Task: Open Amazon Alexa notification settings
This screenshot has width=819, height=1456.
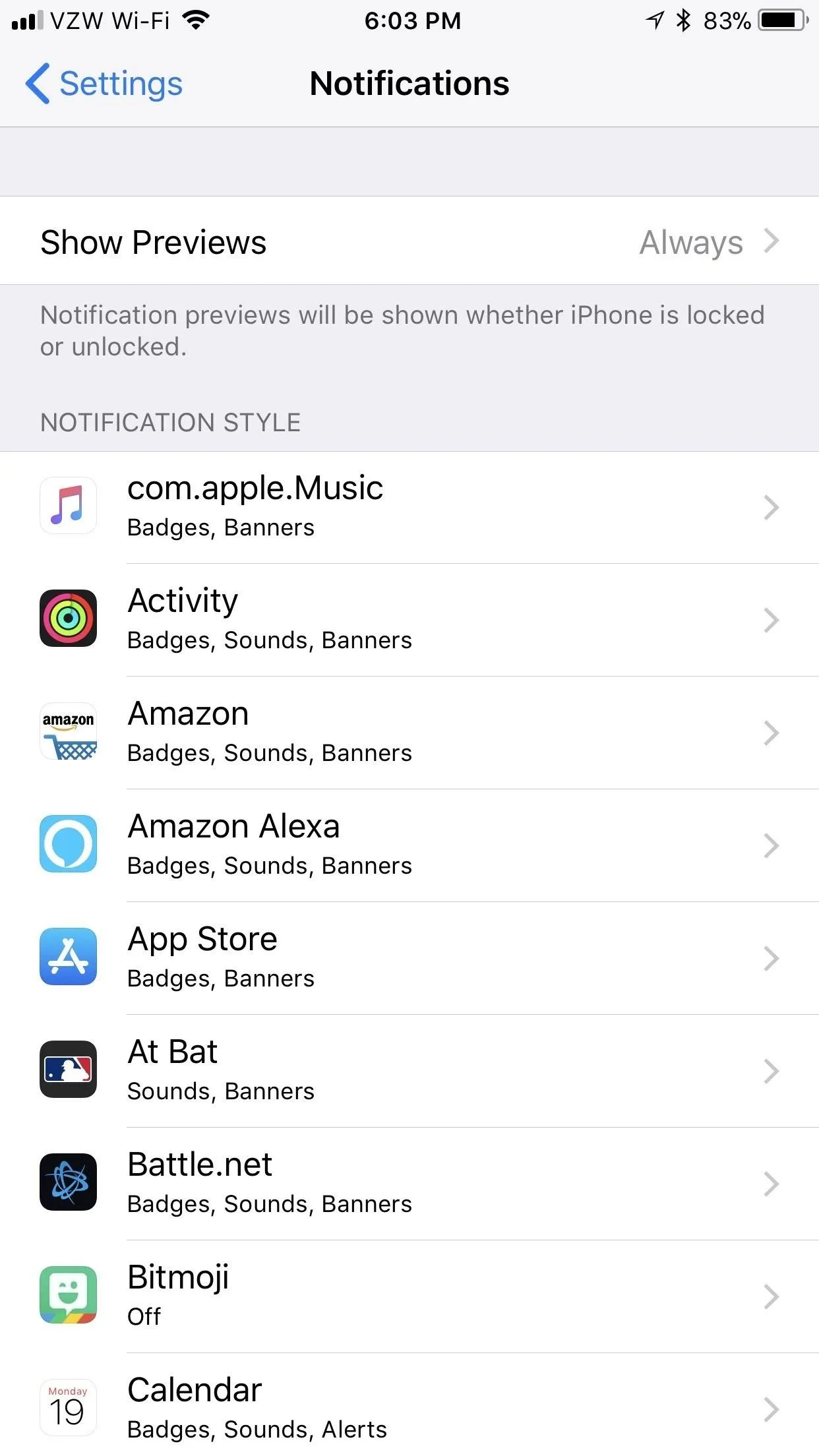Action: pos(409,845)
